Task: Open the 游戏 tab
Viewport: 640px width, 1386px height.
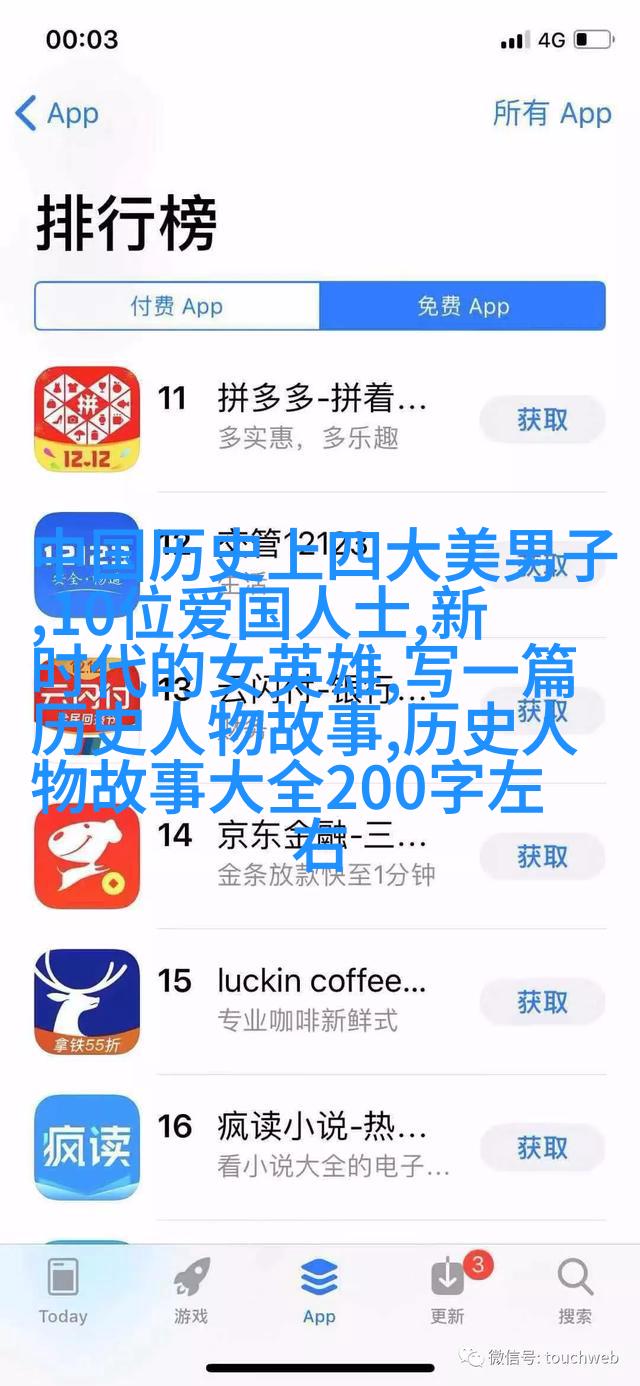Action: click(x=190, y=1290)
